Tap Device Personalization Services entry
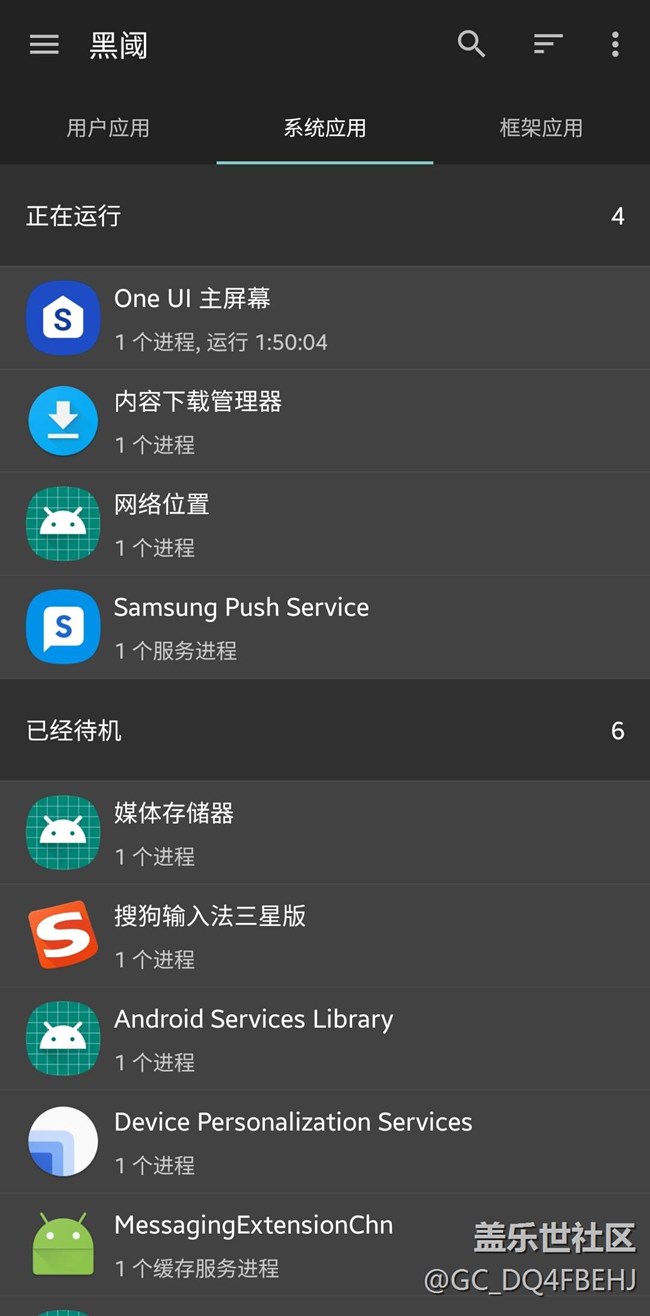 [x=325, y=1142]
